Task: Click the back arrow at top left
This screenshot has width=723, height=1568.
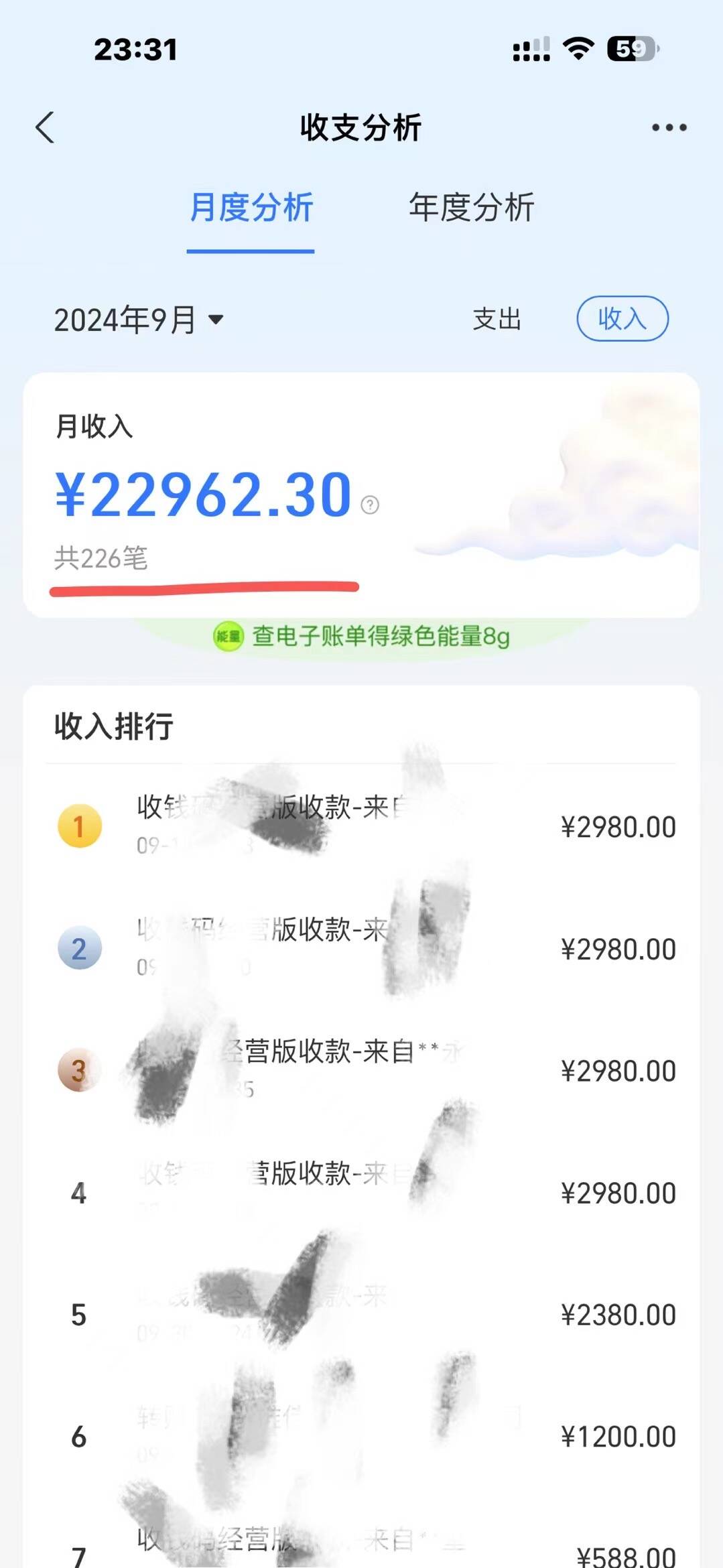Action: pos(44,127)
